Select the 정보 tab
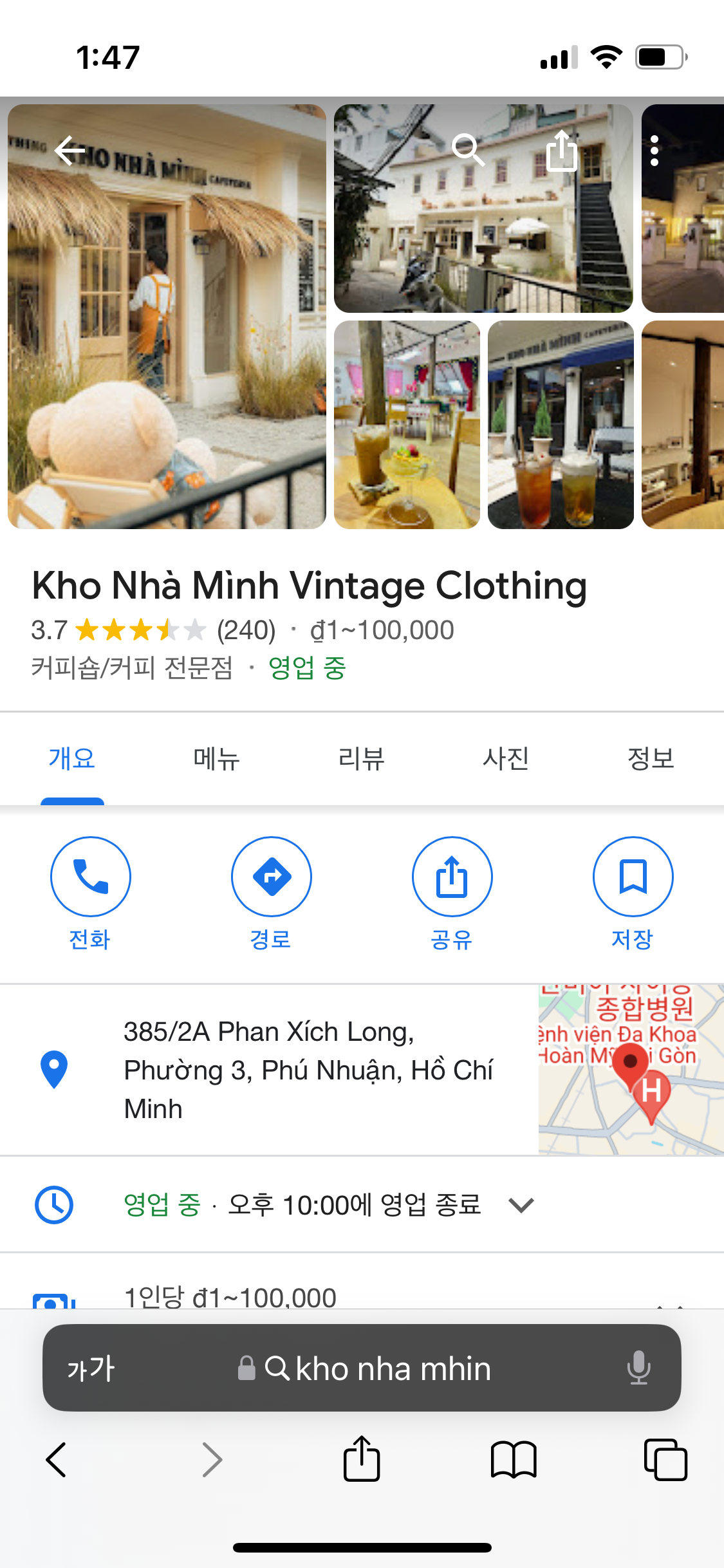 click(651, 758)
